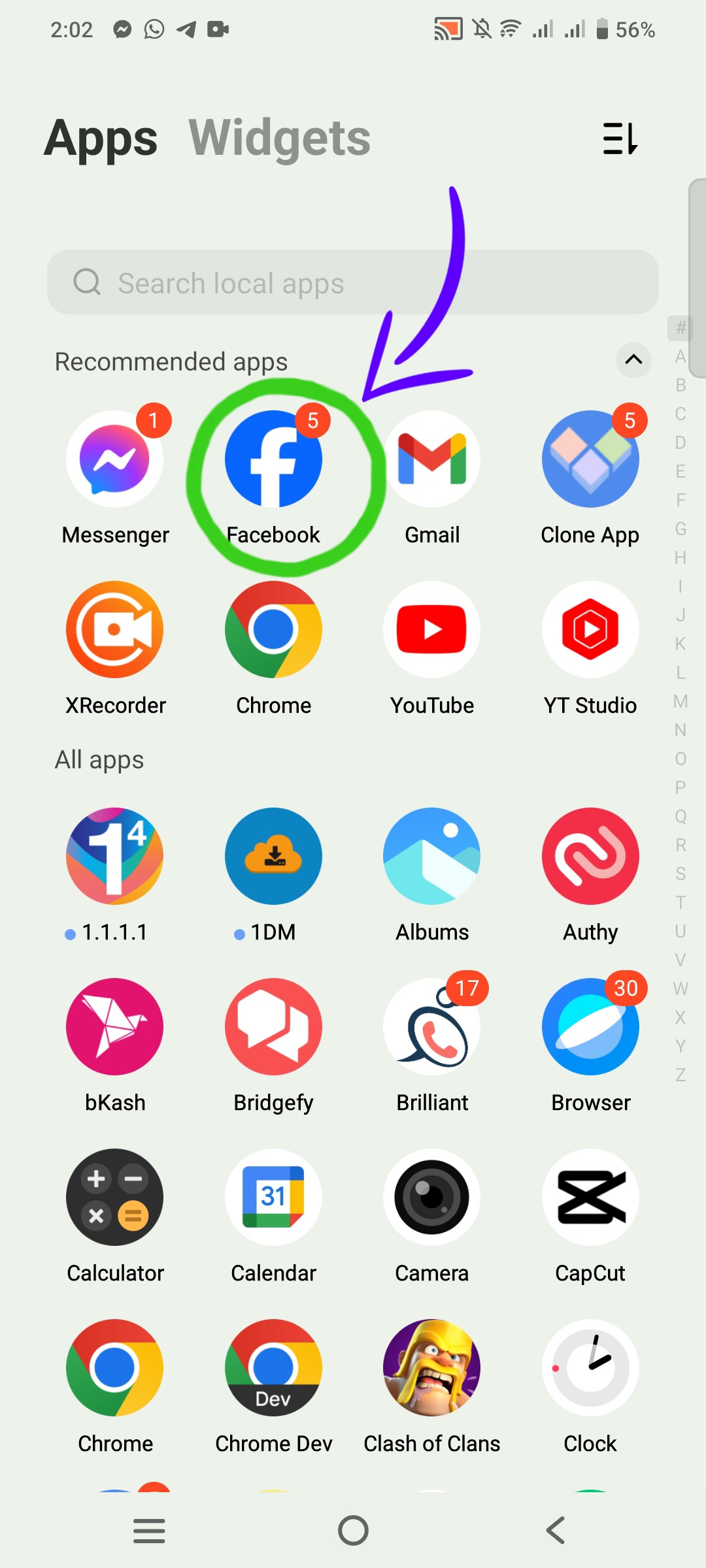706x1568 pixels.
Task: Go to the home screen
Action: pyautogui.click(x=353, y=1530)
